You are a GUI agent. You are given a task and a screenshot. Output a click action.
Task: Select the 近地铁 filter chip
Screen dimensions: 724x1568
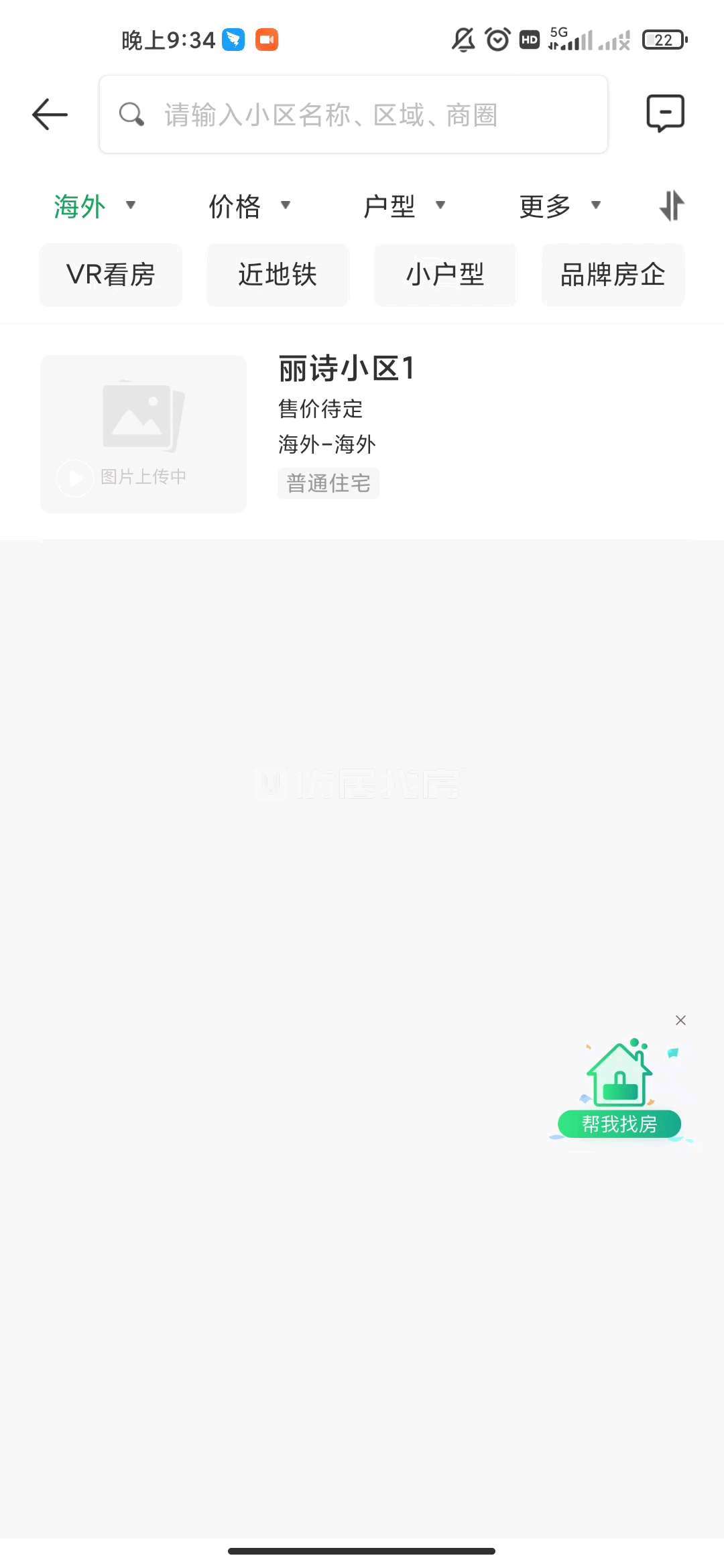tap(278, 275)
